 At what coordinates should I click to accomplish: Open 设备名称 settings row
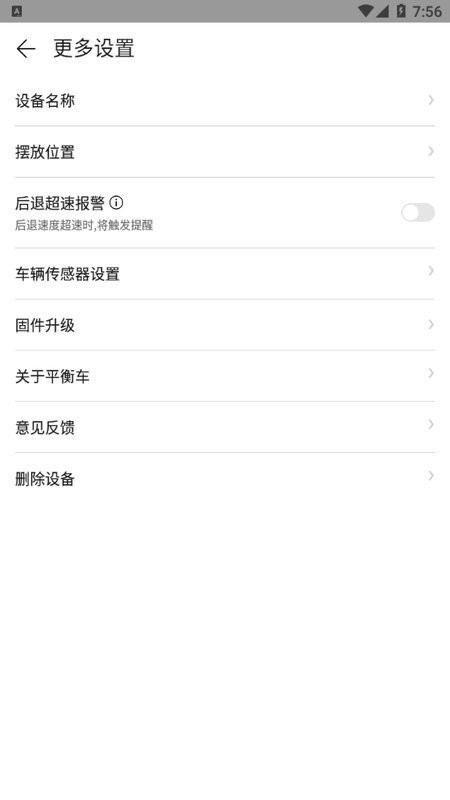[225, 101]
